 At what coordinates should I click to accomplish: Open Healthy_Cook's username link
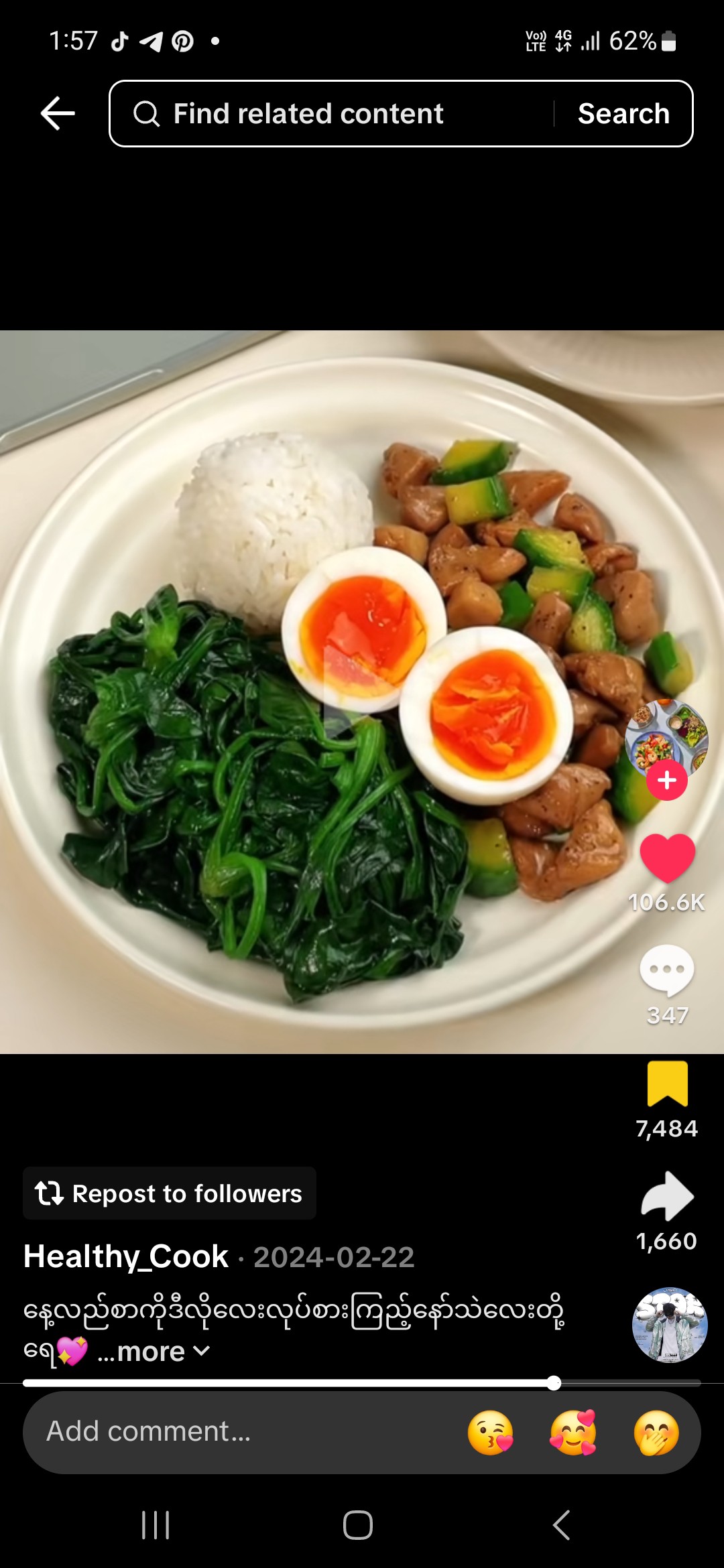click(x=125, y=1257)
